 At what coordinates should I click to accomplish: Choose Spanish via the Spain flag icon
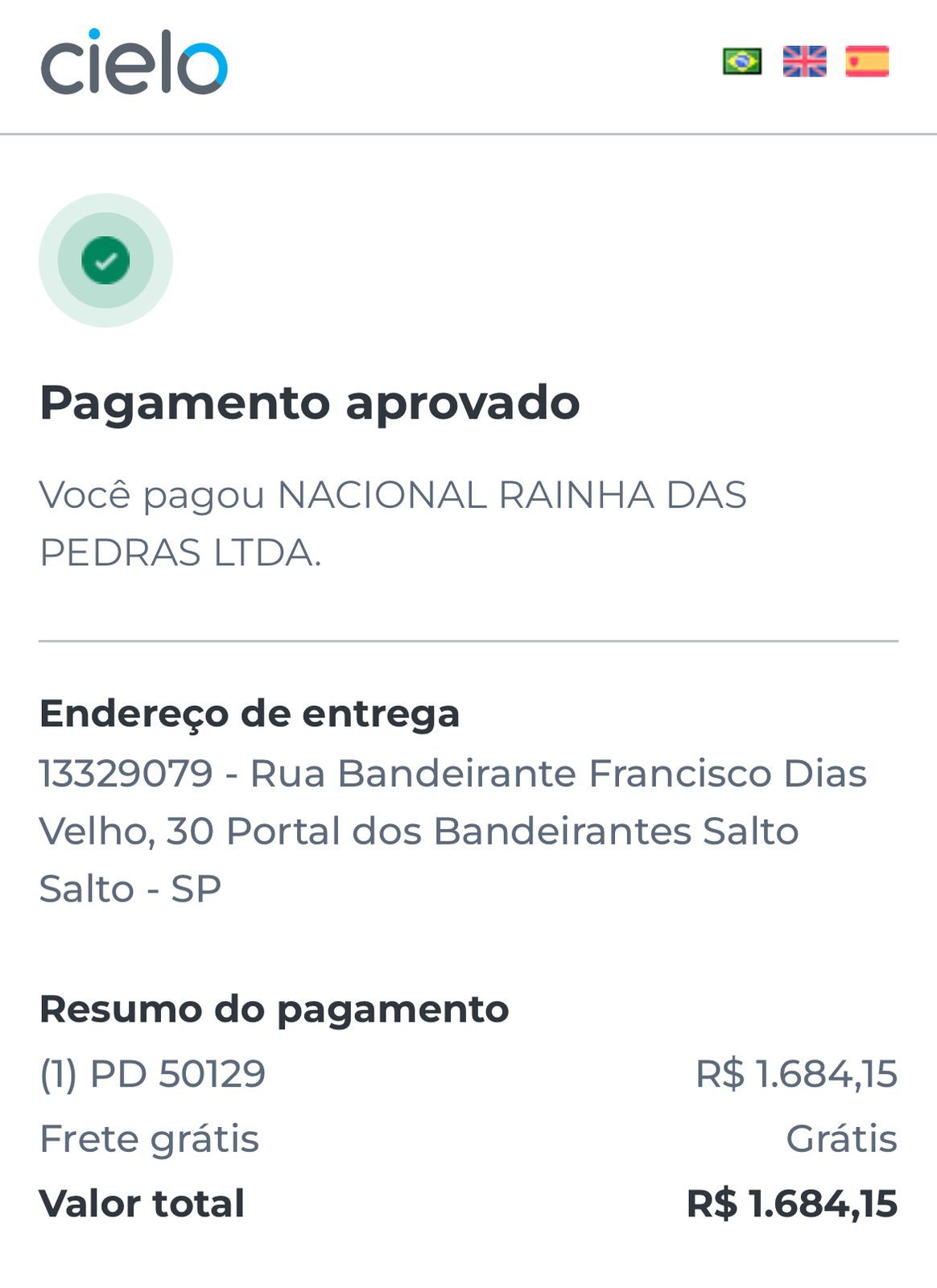pos(868,61)
